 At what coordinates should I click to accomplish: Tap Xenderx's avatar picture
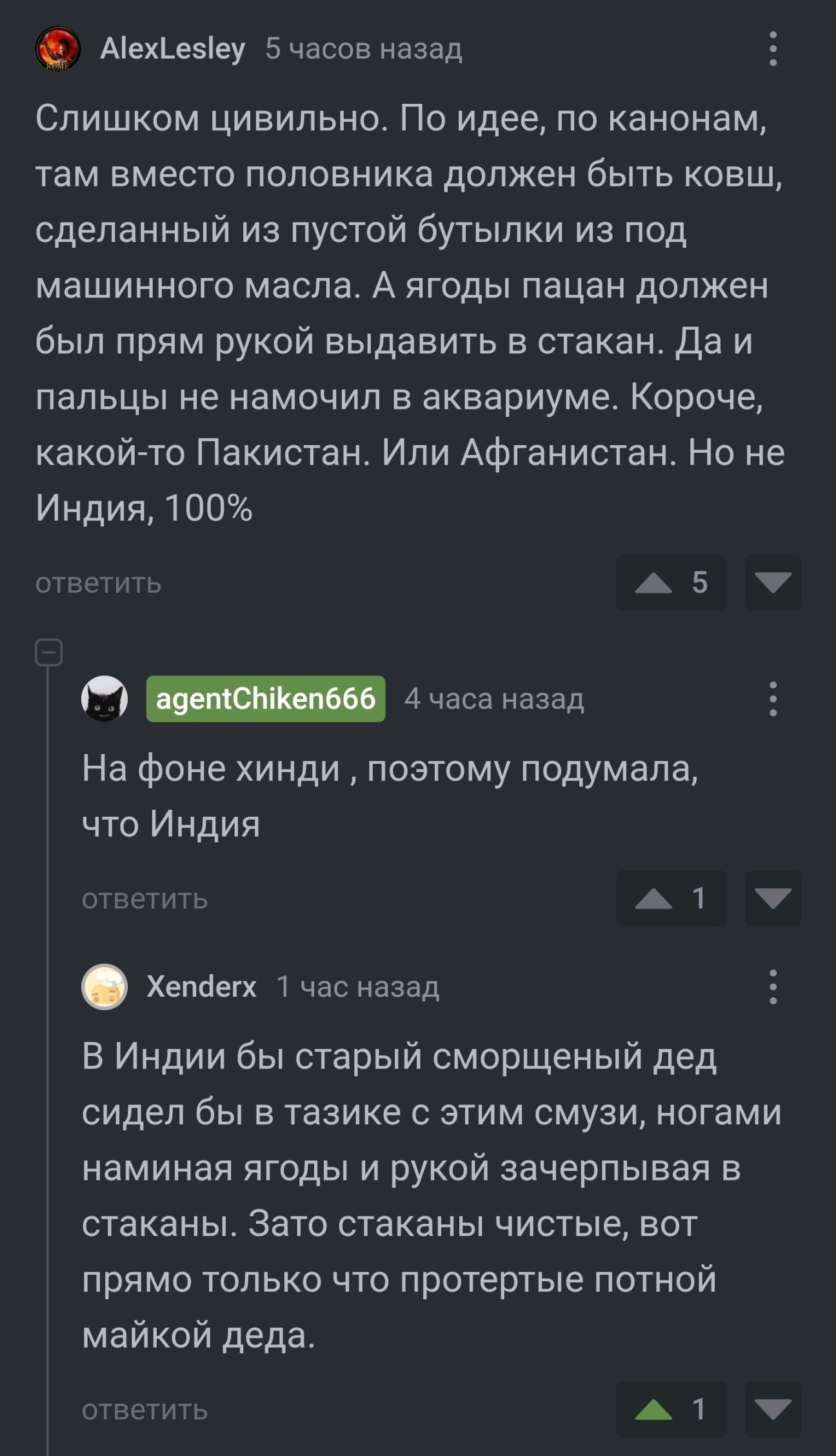point(104,986)
